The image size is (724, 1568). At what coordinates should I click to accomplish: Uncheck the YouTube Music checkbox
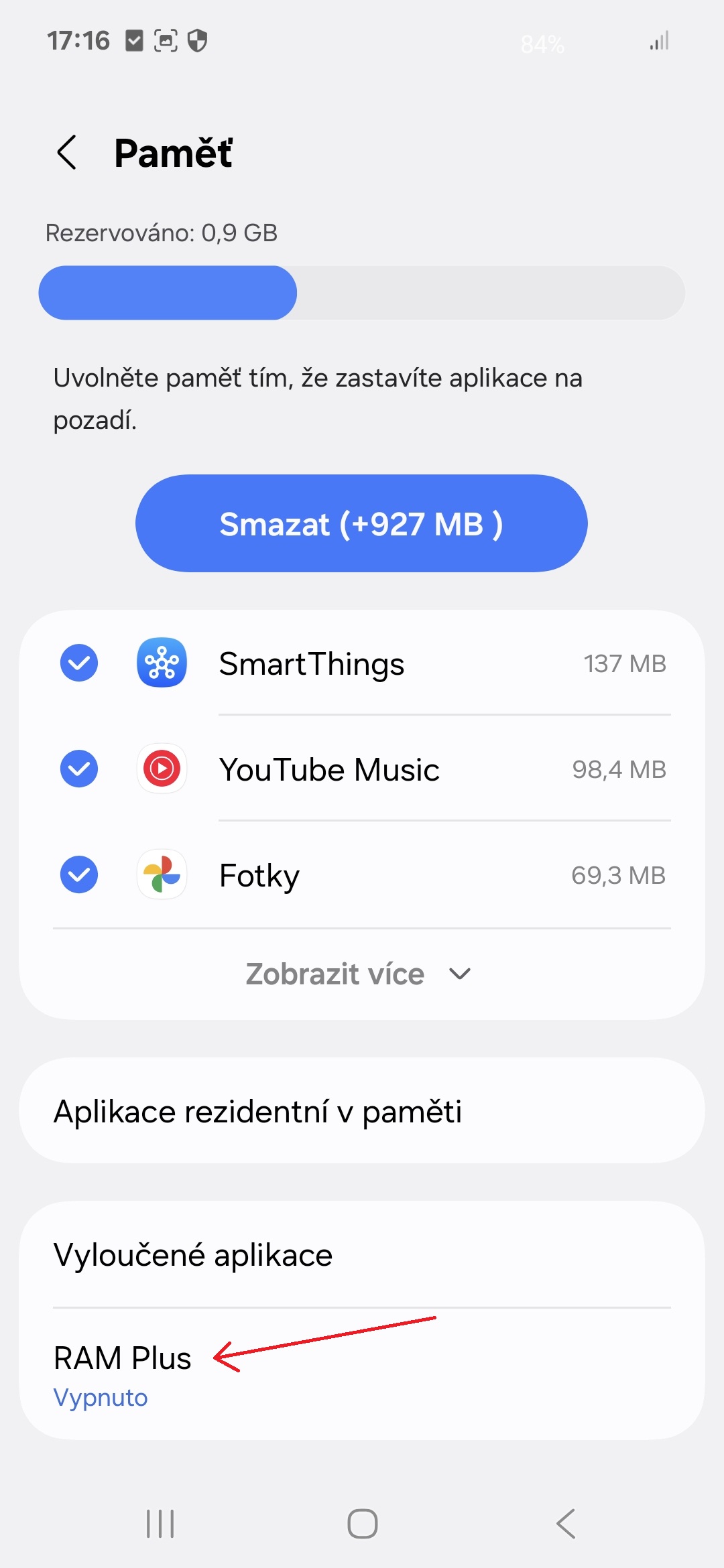79,769
